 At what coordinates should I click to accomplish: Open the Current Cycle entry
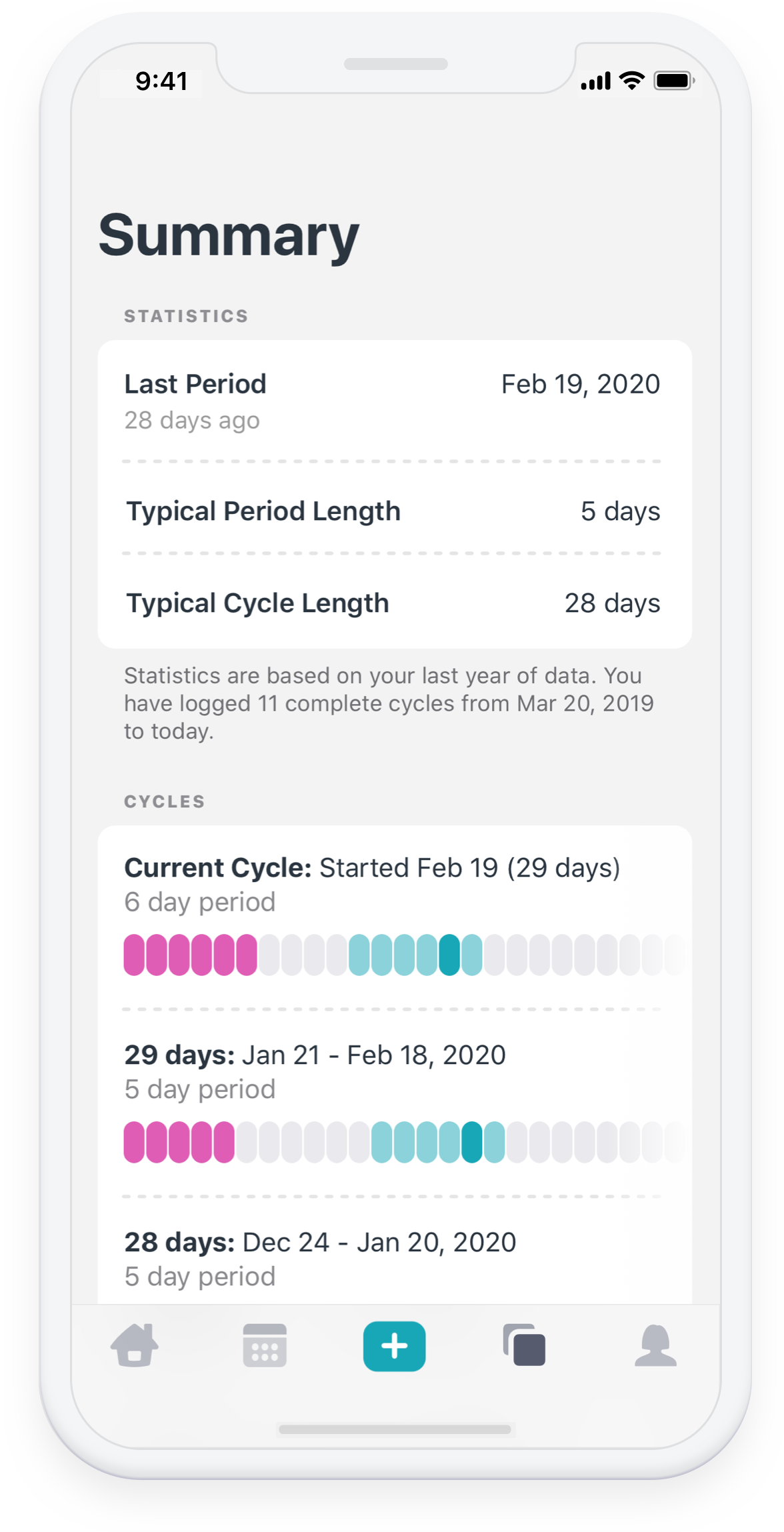click(x=373, y=868)
